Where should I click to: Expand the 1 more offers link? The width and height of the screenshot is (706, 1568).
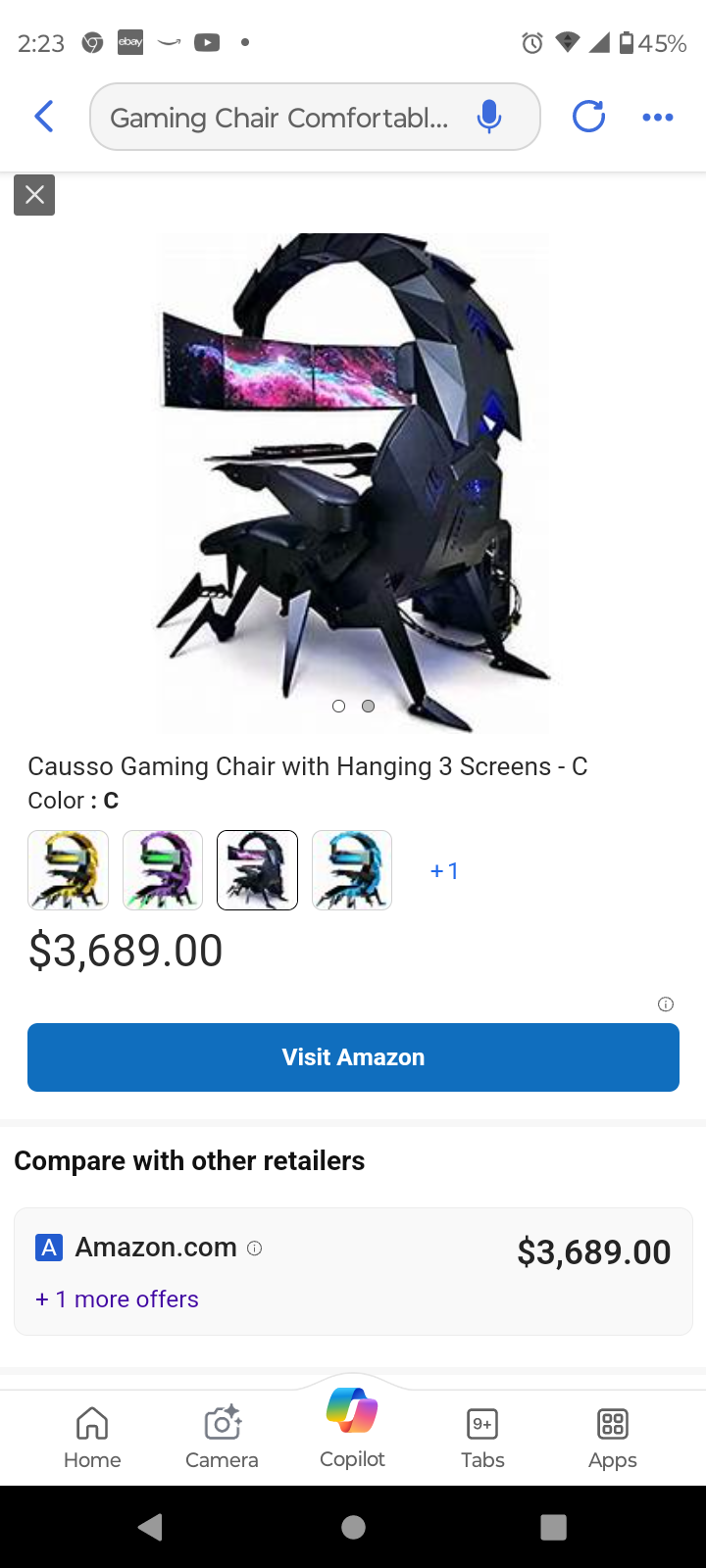pos(118,1299)
